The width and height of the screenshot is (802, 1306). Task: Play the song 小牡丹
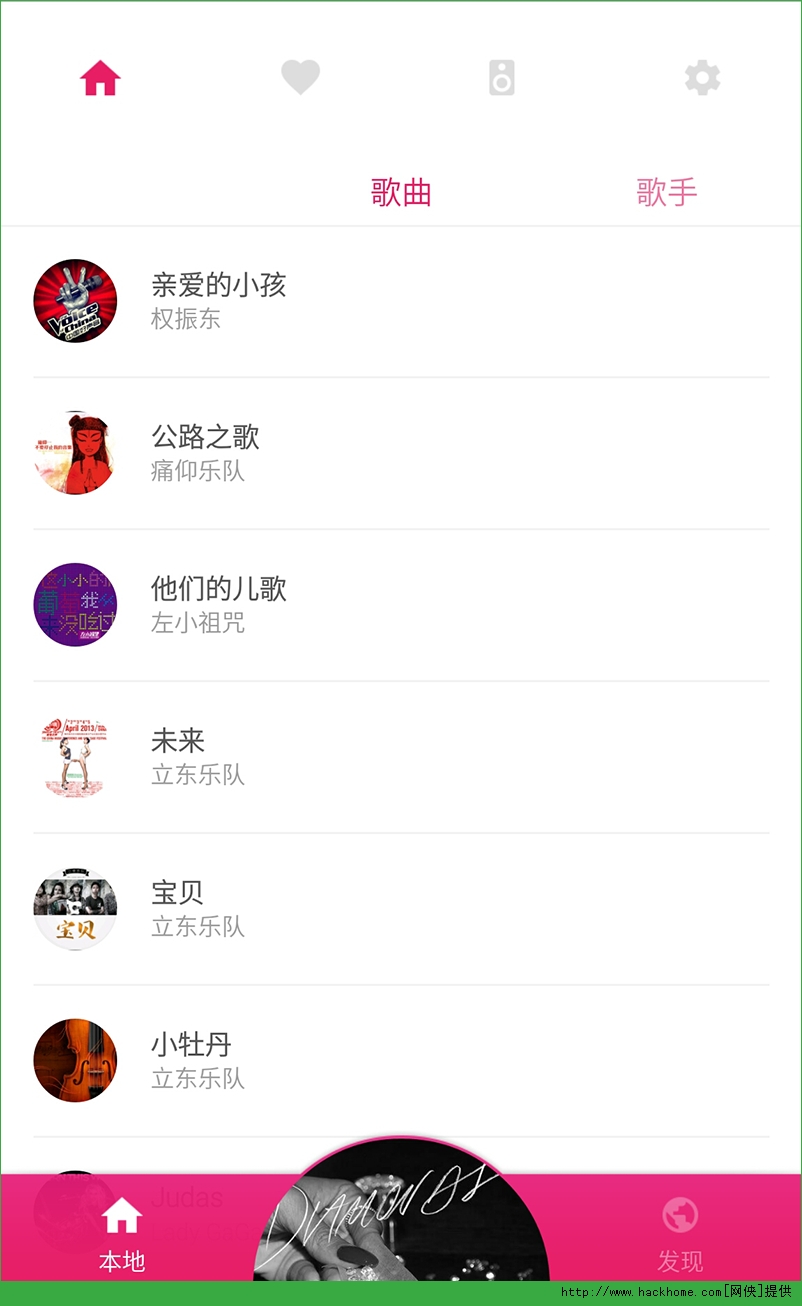pyautogui.click(x=400, y=1061)
